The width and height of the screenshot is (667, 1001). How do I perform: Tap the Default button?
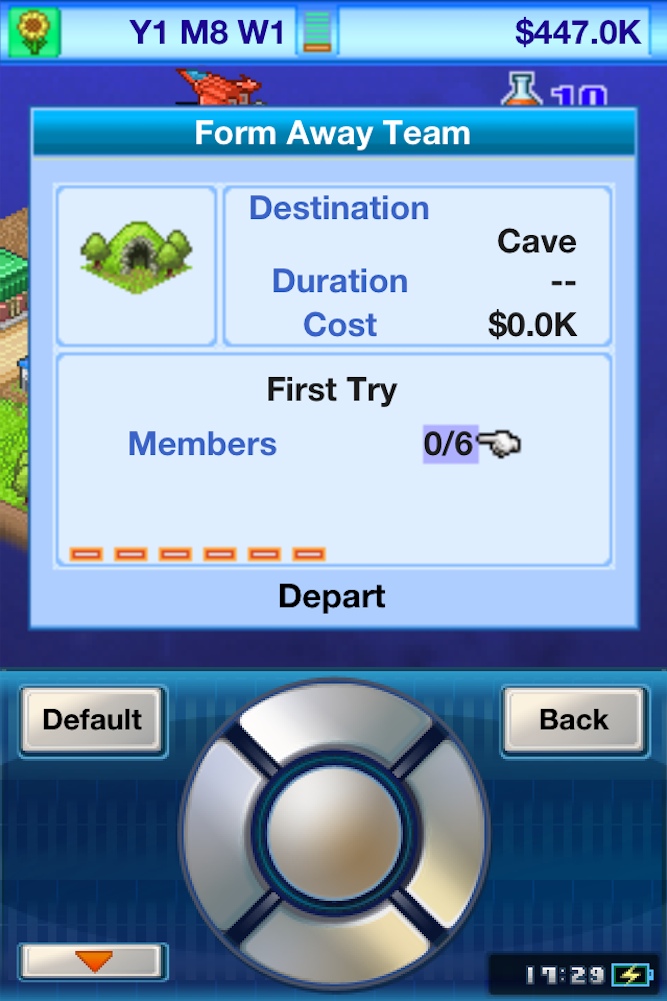(92, 720)
